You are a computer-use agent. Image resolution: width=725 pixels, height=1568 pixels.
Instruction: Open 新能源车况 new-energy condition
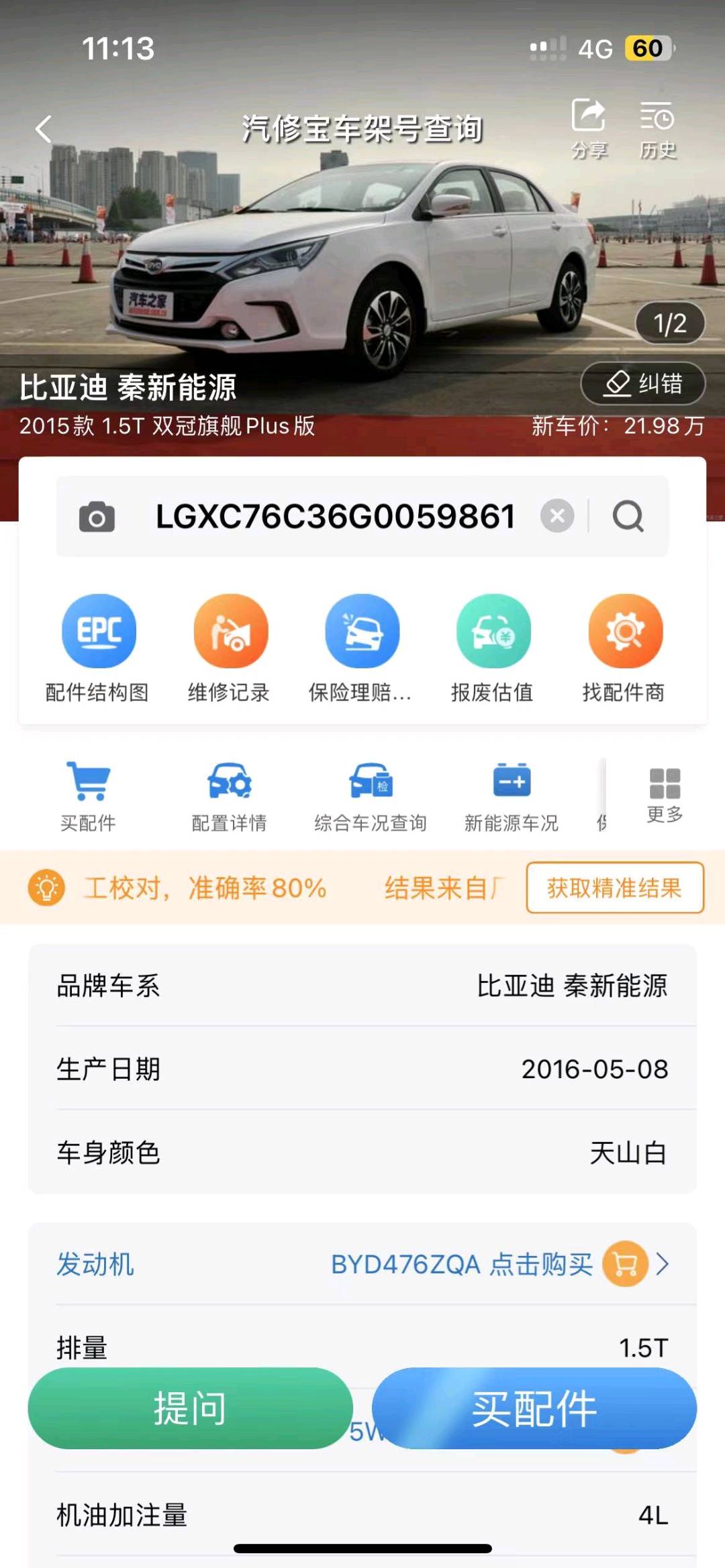tap(512, 796)
